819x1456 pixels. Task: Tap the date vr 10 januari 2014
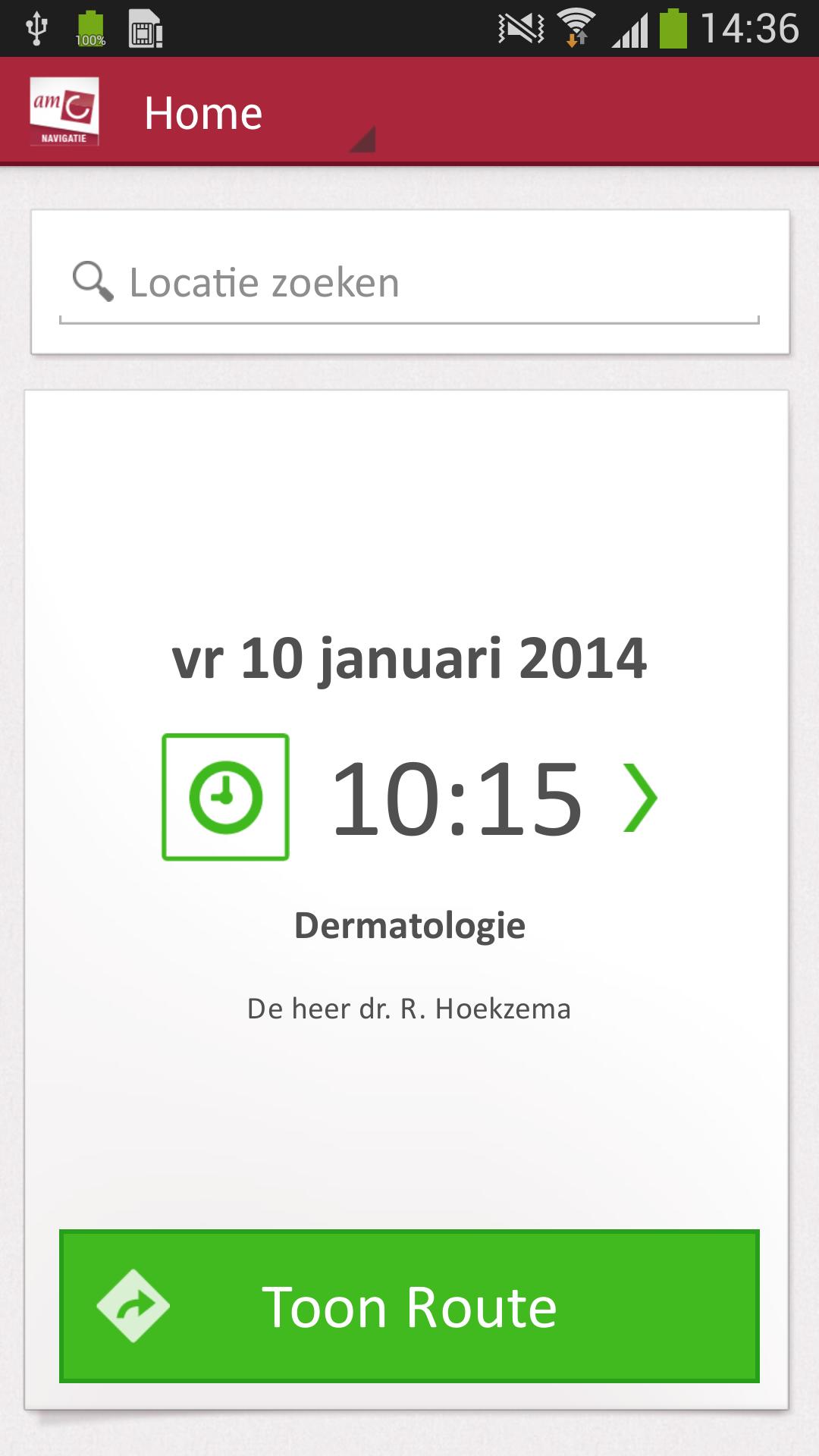coord(409,658)
